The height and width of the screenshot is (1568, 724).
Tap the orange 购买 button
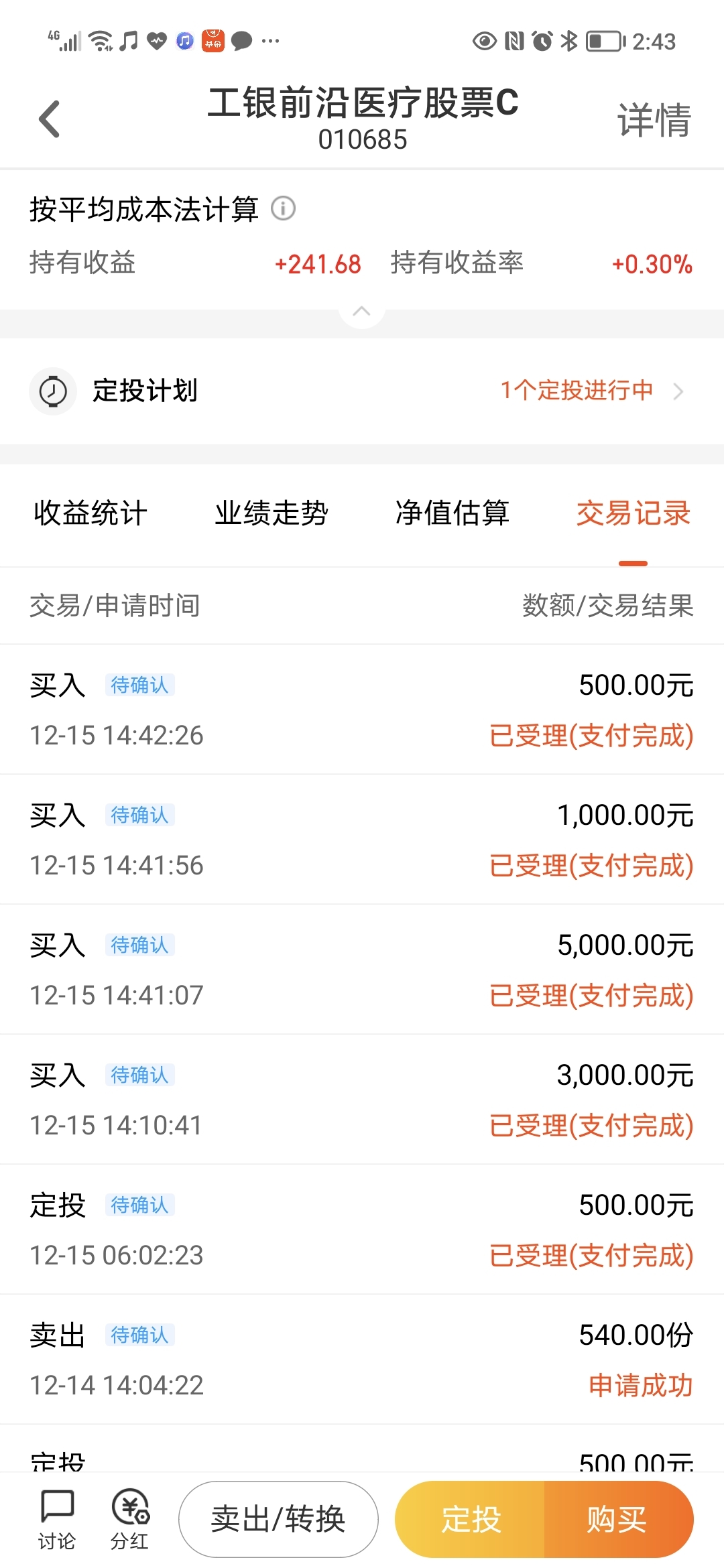tap(618, 1519)
